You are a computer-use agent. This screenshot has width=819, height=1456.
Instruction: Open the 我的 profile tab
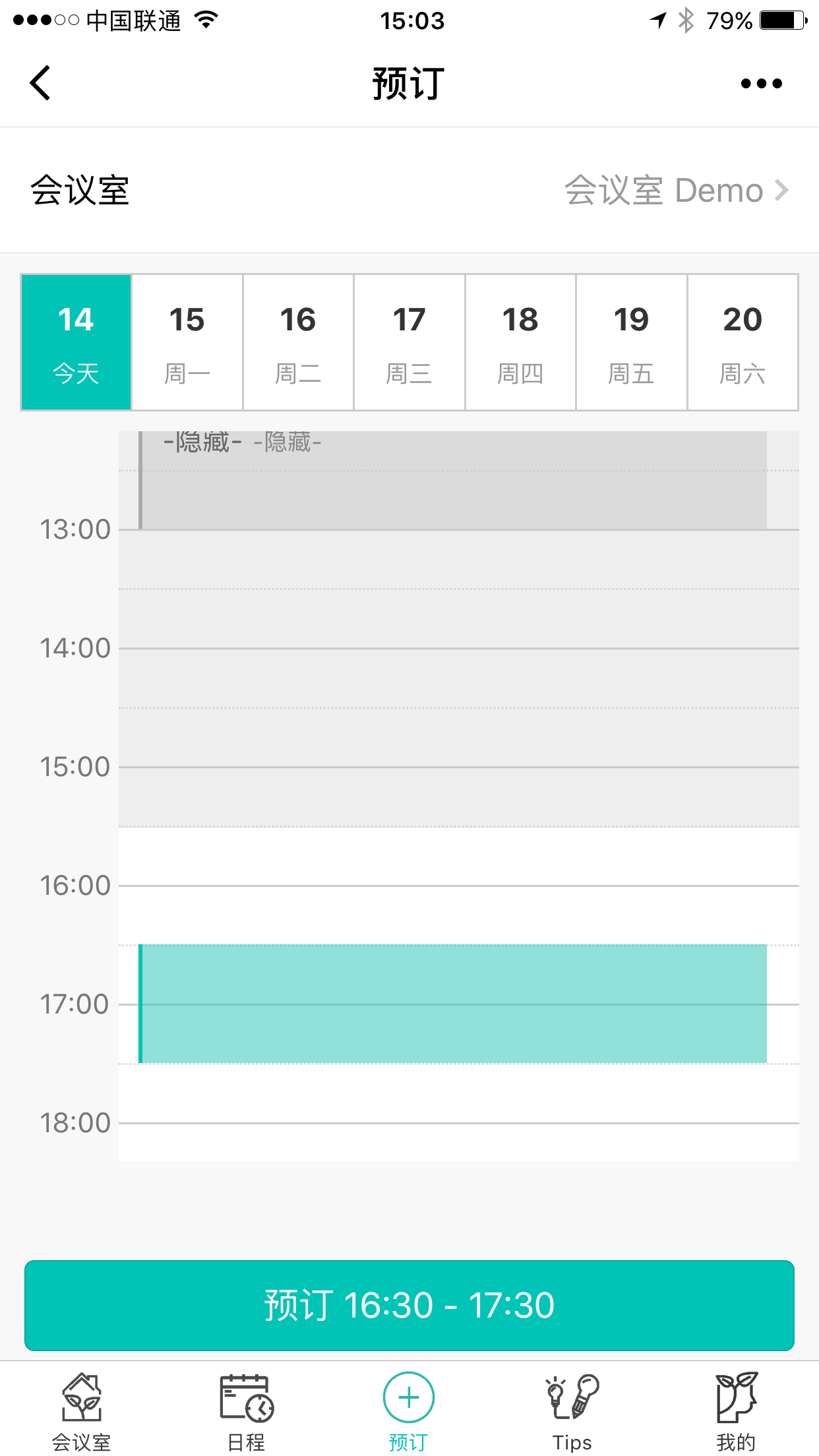(x=737, y=1412)
